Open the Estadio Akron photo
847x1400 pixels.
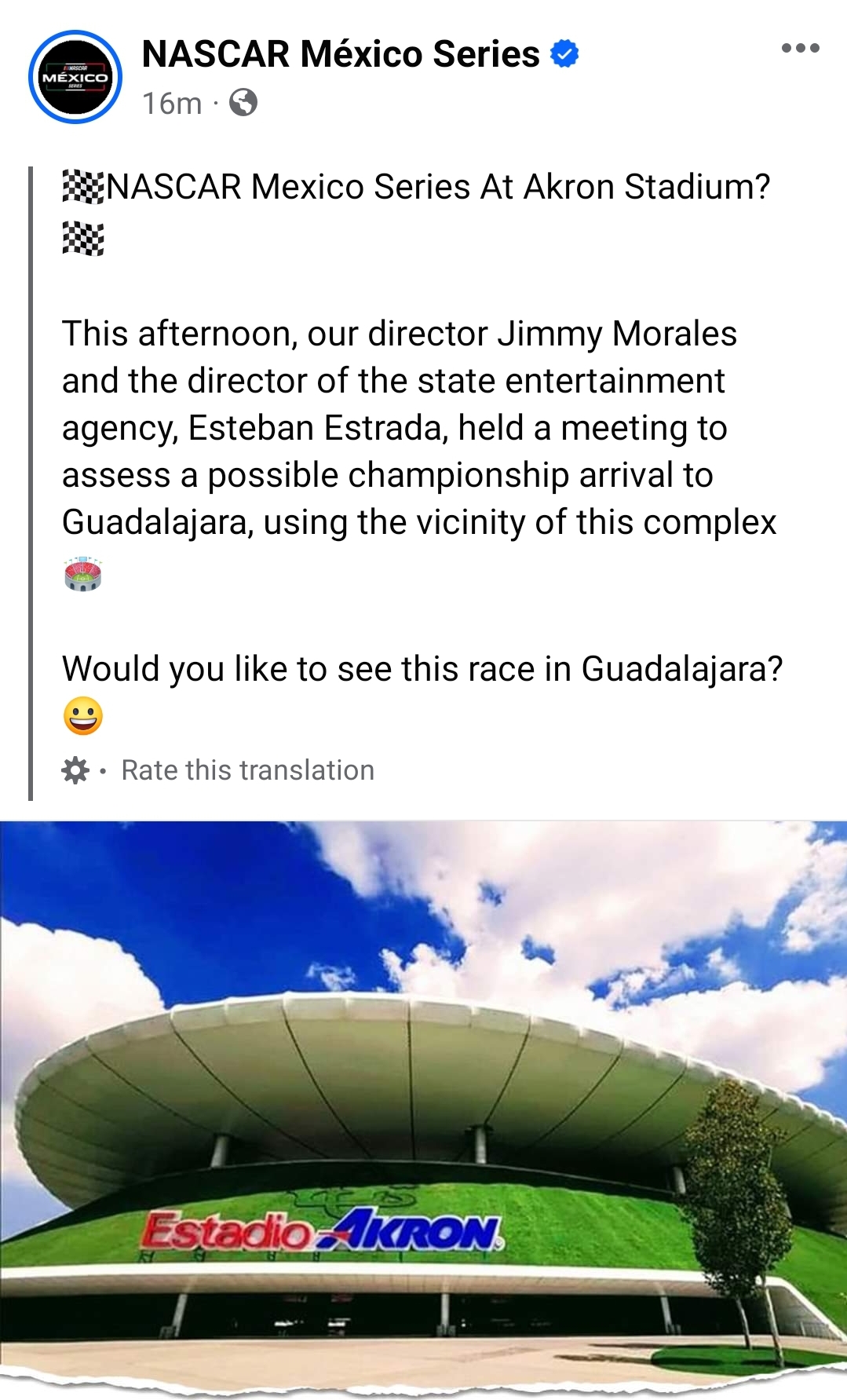pos(423,1107)
